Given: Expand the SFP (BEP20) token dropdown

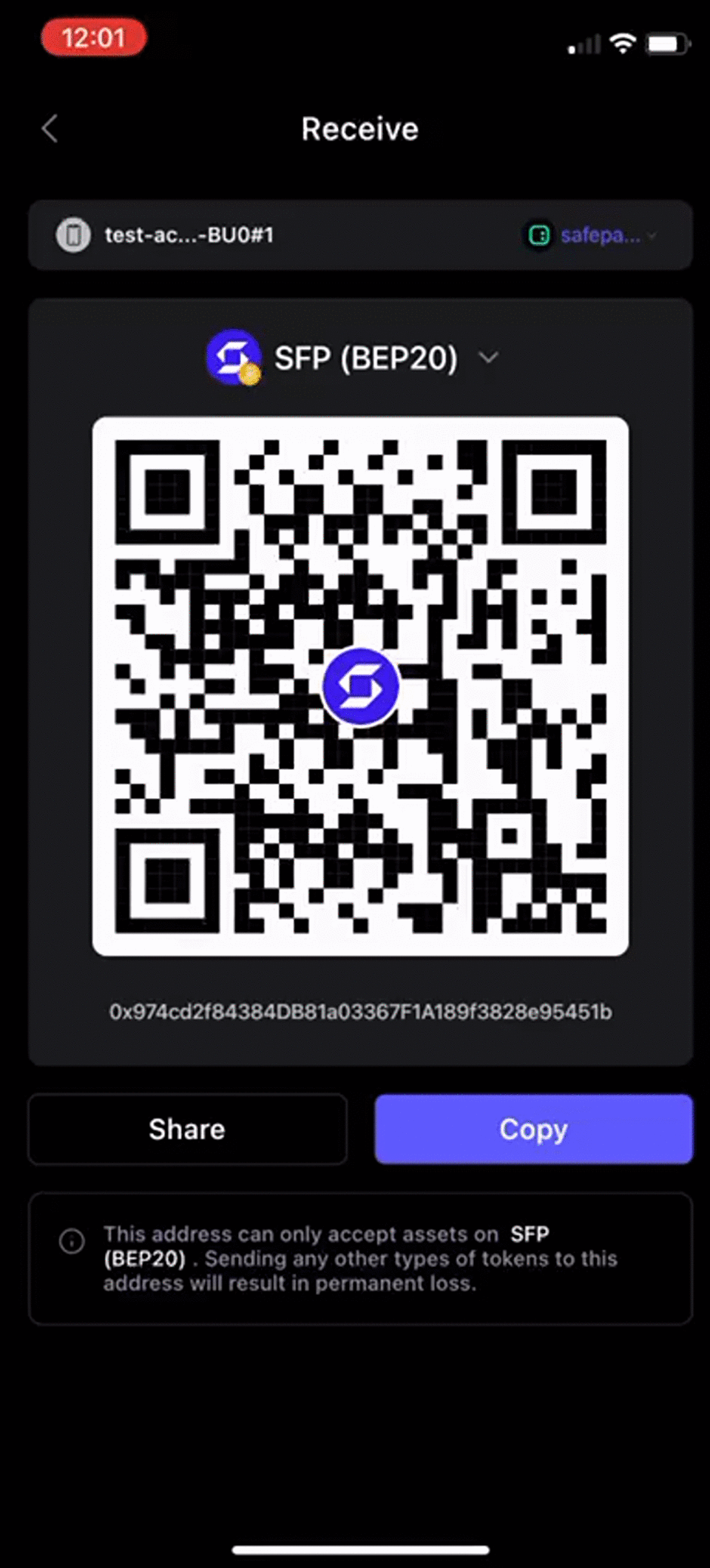Looking at the screenshot, I should point(487,358).
